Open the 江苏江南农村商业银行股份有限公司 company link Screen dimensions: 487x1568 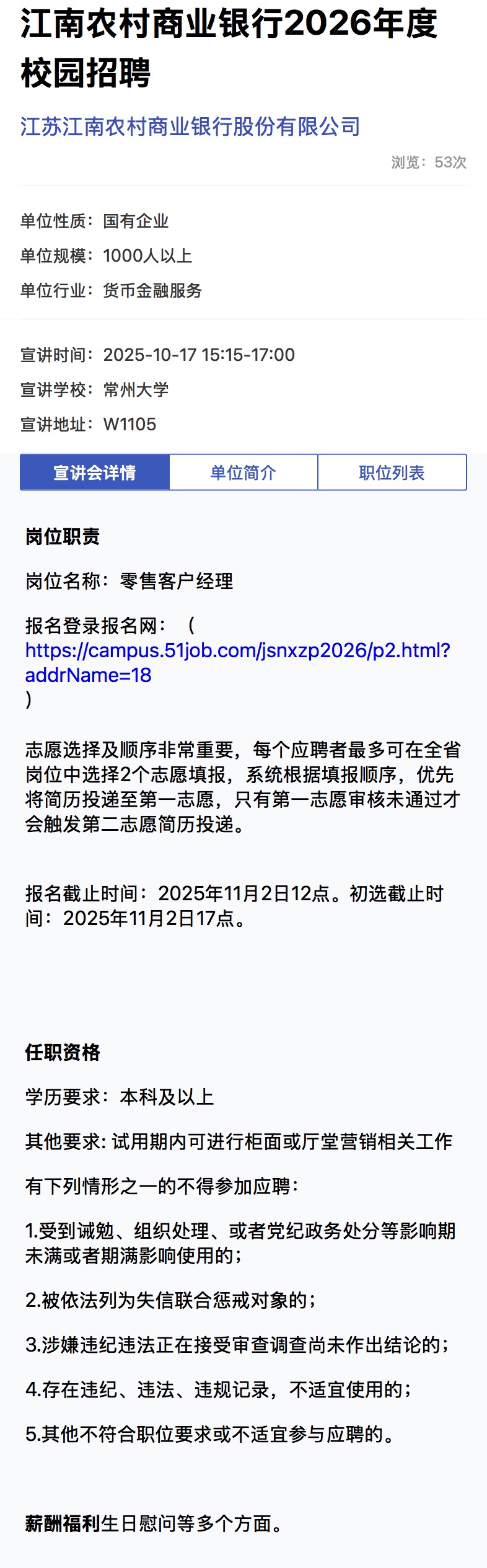point(190,126)
